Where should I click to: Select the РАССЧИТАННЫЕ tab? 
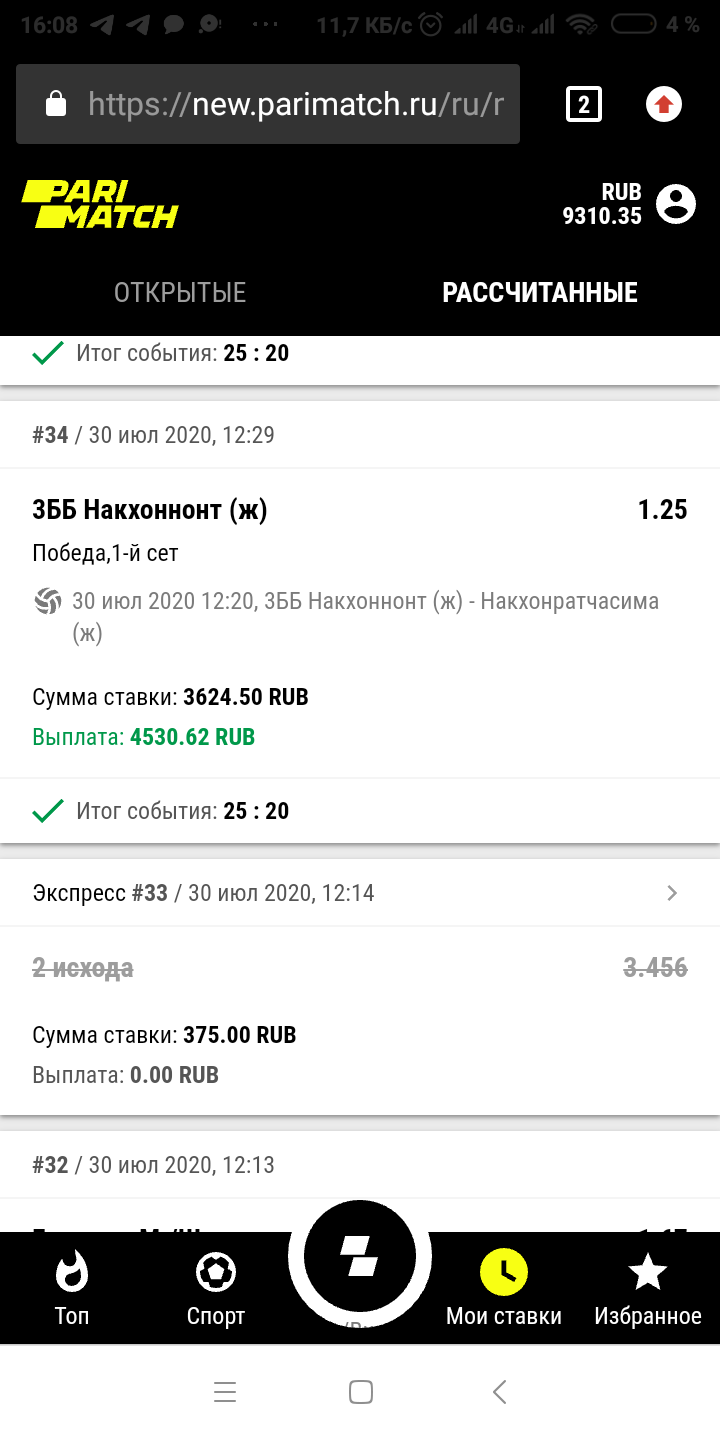click(540, 293)
